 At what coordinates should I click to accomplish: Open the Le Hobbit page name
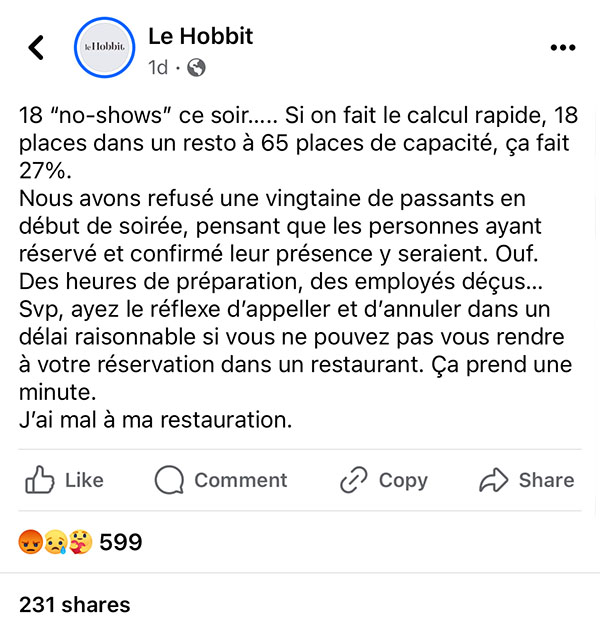tap(200, 36)
